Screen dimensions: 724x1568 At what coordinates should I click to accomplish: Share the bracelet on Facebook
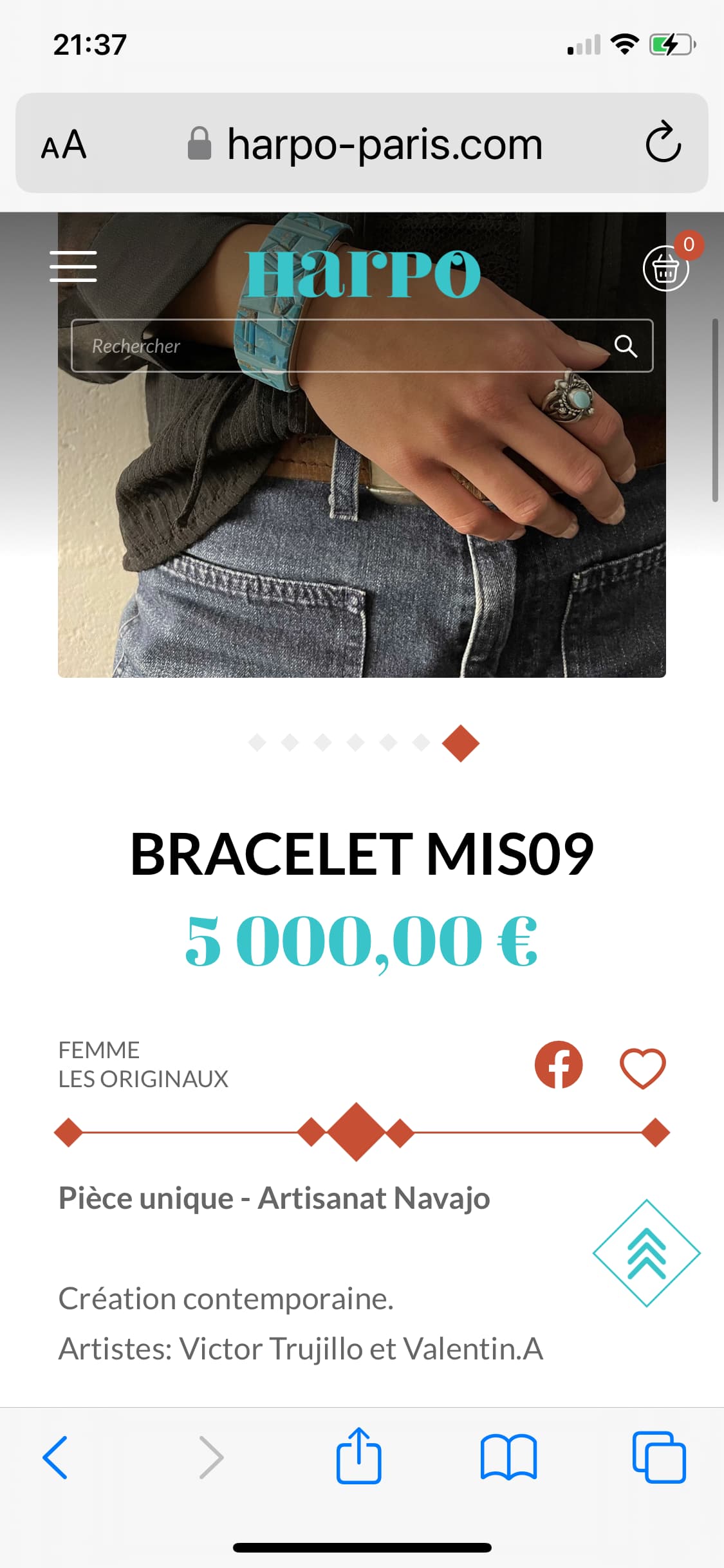click(559, 1065)
